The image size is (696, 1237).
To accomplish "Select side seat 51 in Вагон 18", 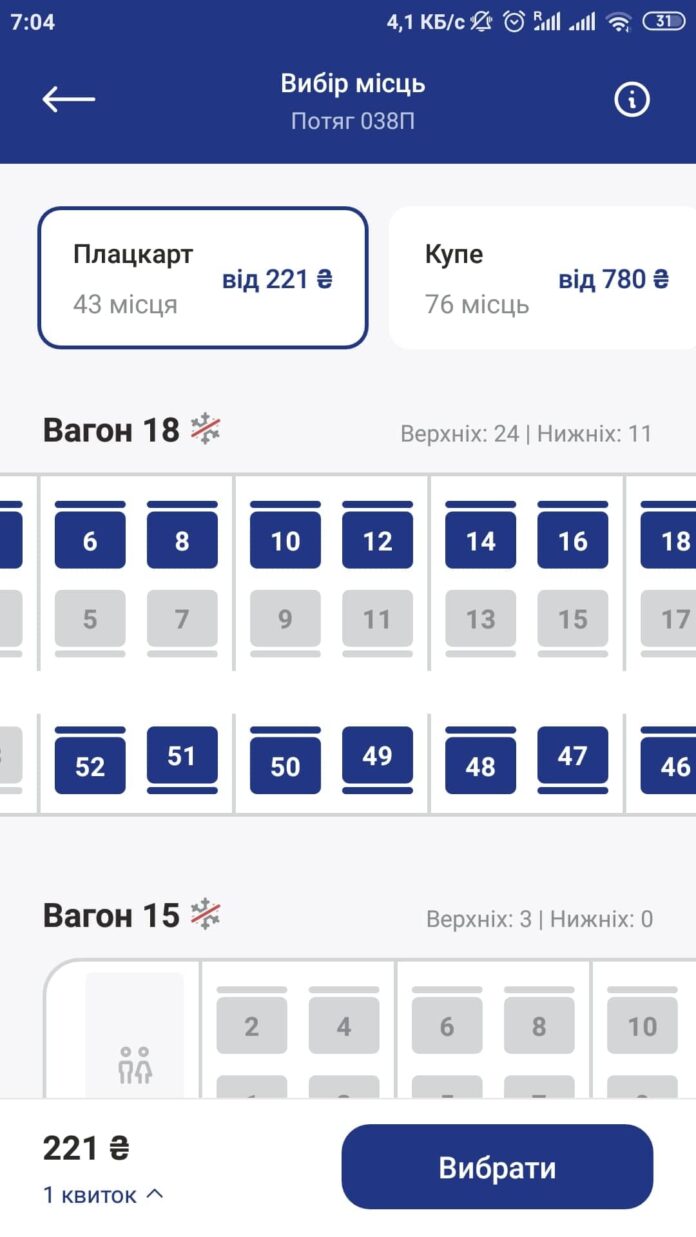I will pyautogui.click(x=182, y=756).
